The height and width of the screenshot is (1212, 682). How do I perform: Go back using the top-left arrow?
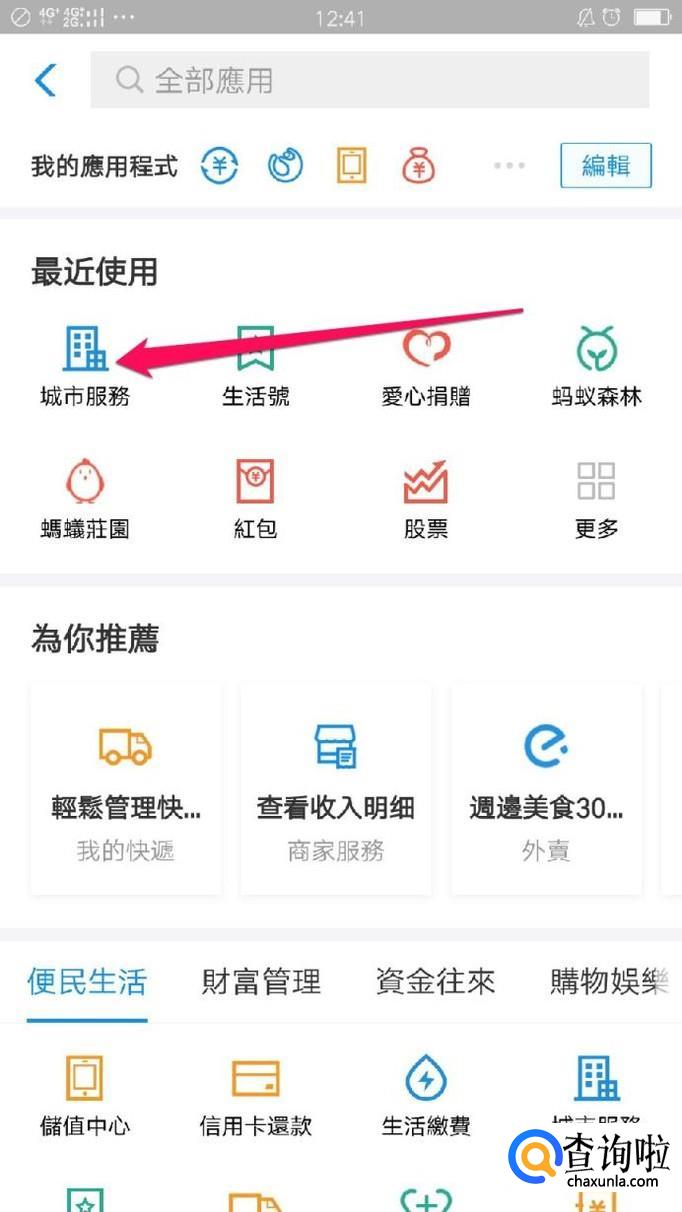[45, 80]
